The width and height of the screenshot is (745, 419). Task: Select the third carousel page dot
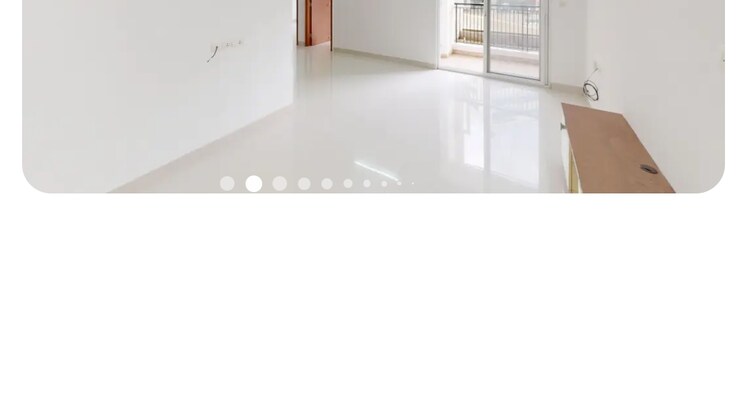pyautogui.click(x=280, y=184)
